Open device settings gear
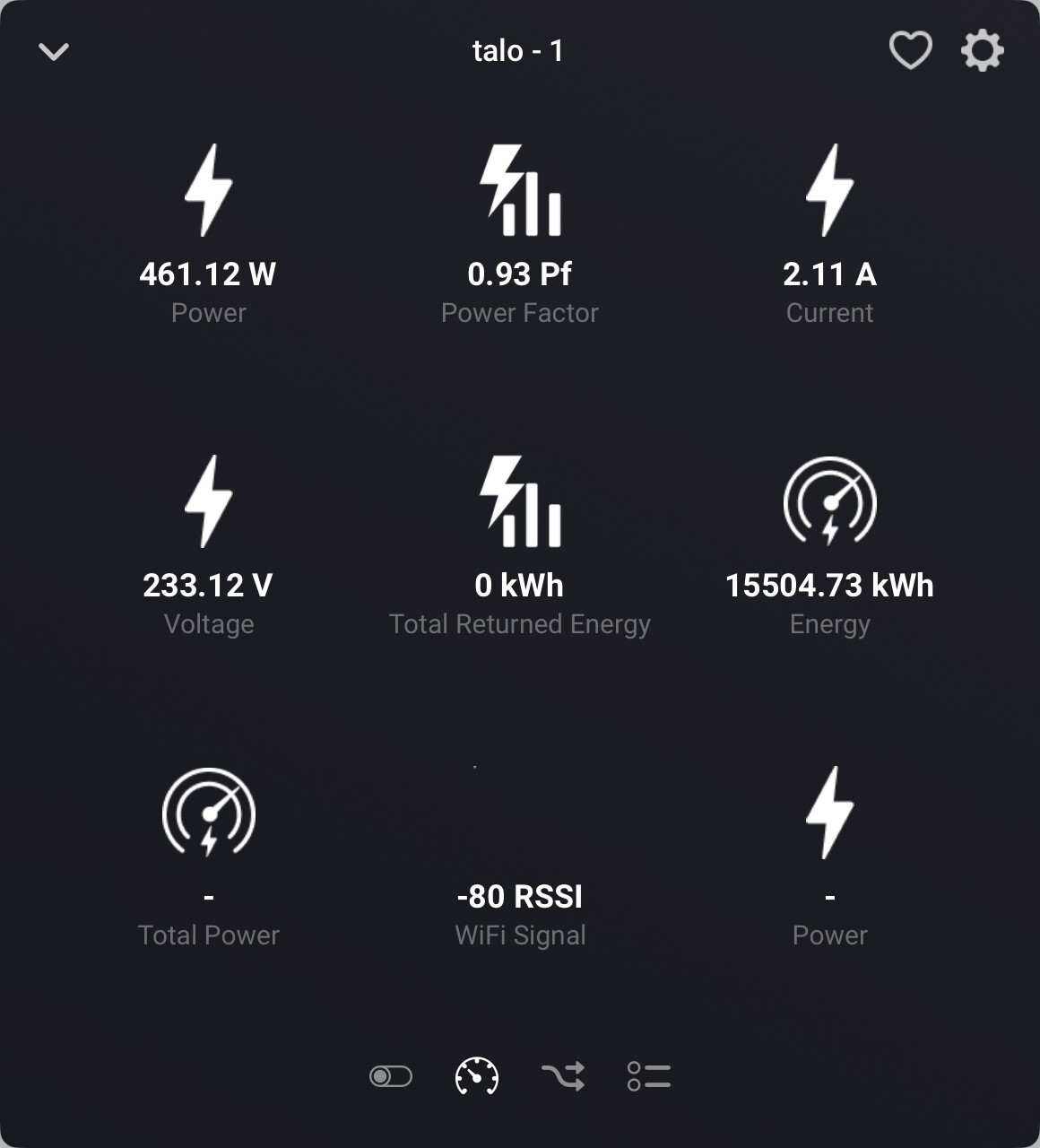Viewport: 1040px width, 1148px height. [983, 50]
